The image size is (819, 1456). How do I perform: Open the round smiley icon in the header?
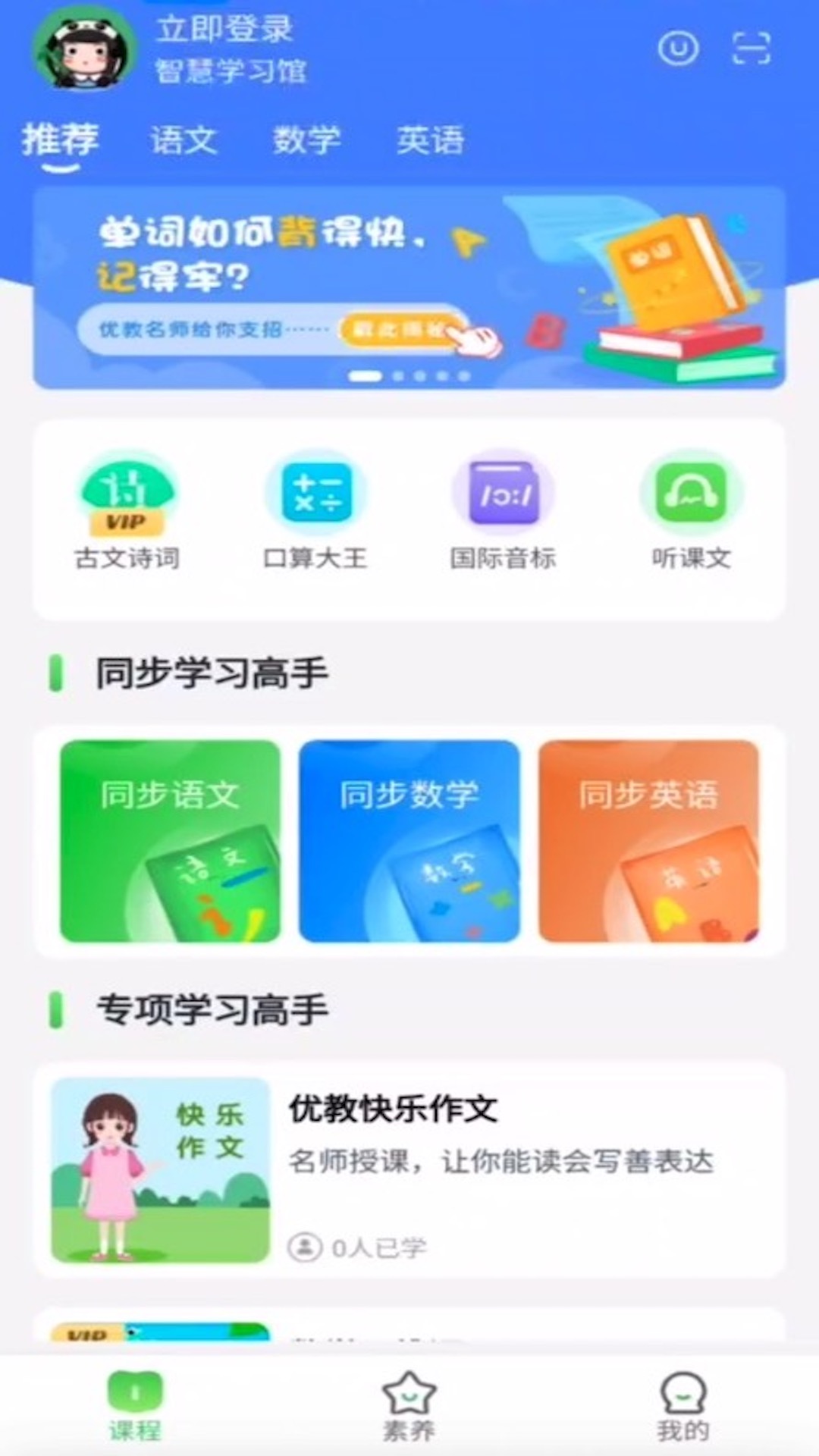coord(678,49)
